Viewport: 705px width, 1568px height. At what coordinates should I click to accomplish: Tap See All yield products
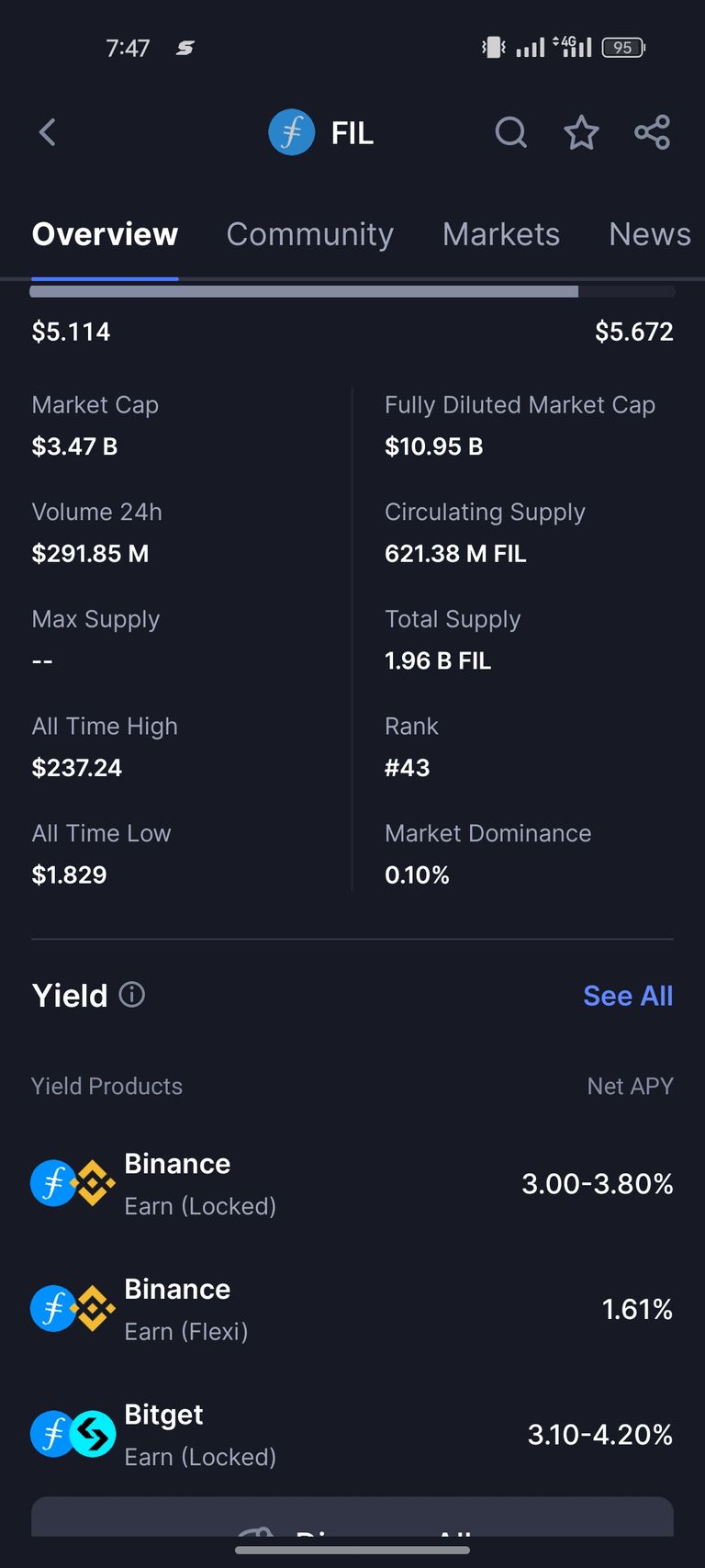pyautogui.click(x=628, y=996)
